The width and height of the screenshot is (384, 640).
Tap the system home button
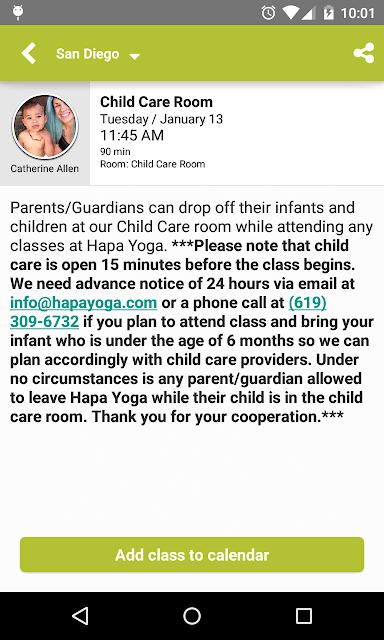pyautogui.click(x=192, y=616)
